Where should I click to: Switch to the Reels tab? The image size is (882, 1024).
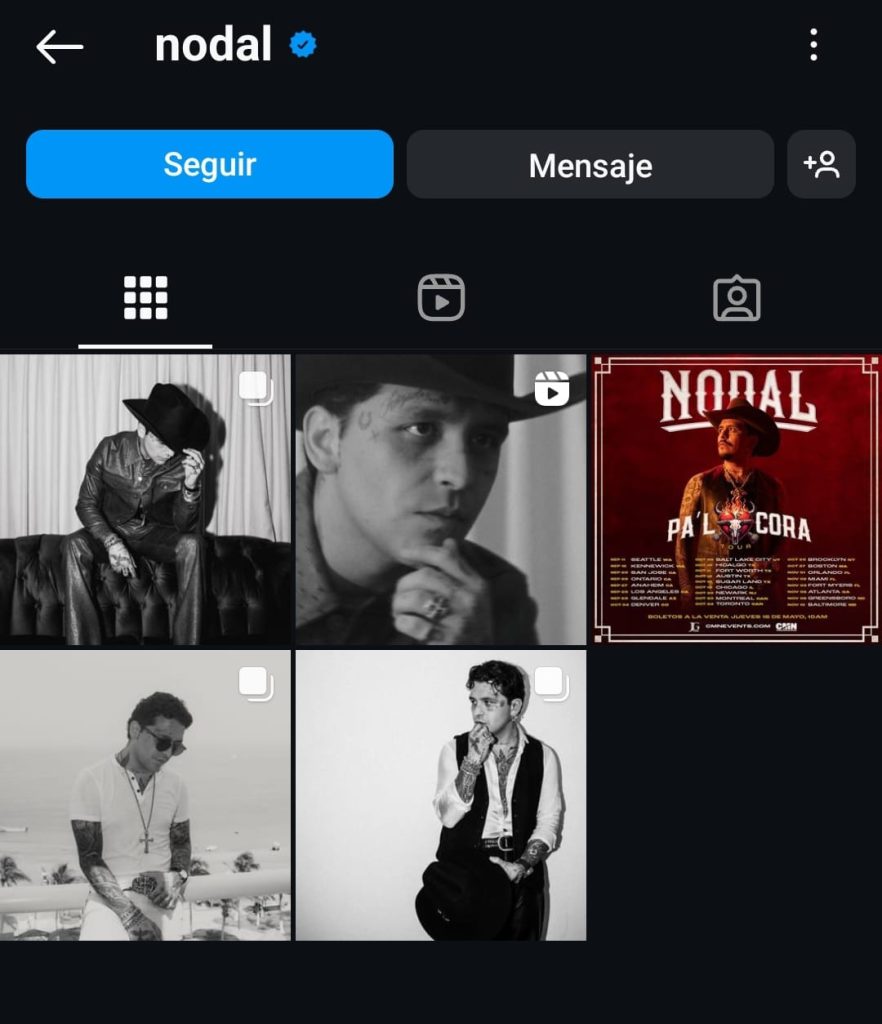[x=441, y=298]
